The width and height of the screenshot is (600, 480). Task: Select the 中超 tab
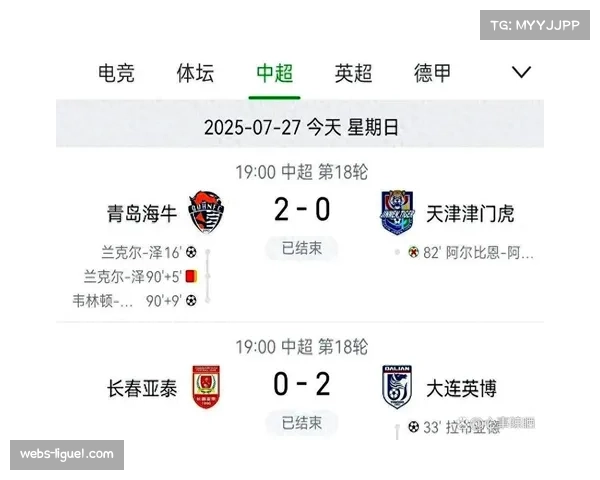[x=274, y=73]
